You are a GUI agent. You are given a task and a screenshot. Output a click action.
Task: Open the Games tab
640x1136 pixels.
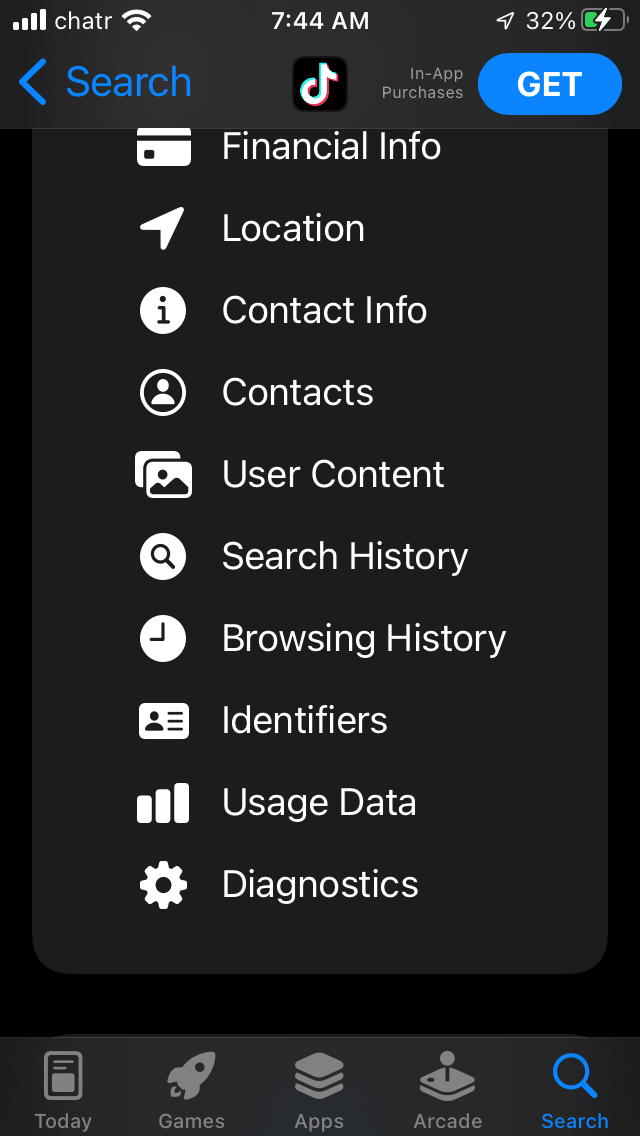(191, 1090)
